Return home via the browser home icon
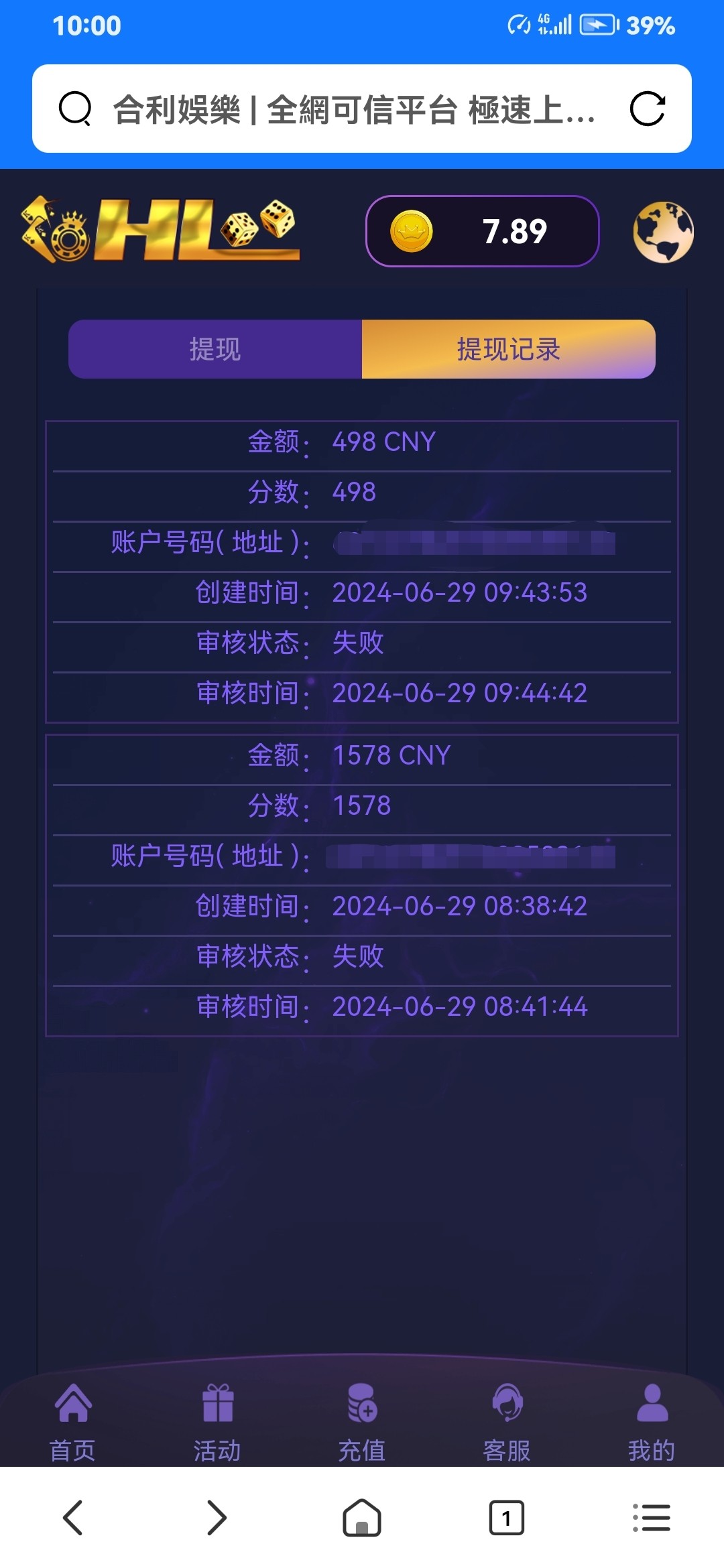This screenshot has width=724, height=1568. (362, 1517)
